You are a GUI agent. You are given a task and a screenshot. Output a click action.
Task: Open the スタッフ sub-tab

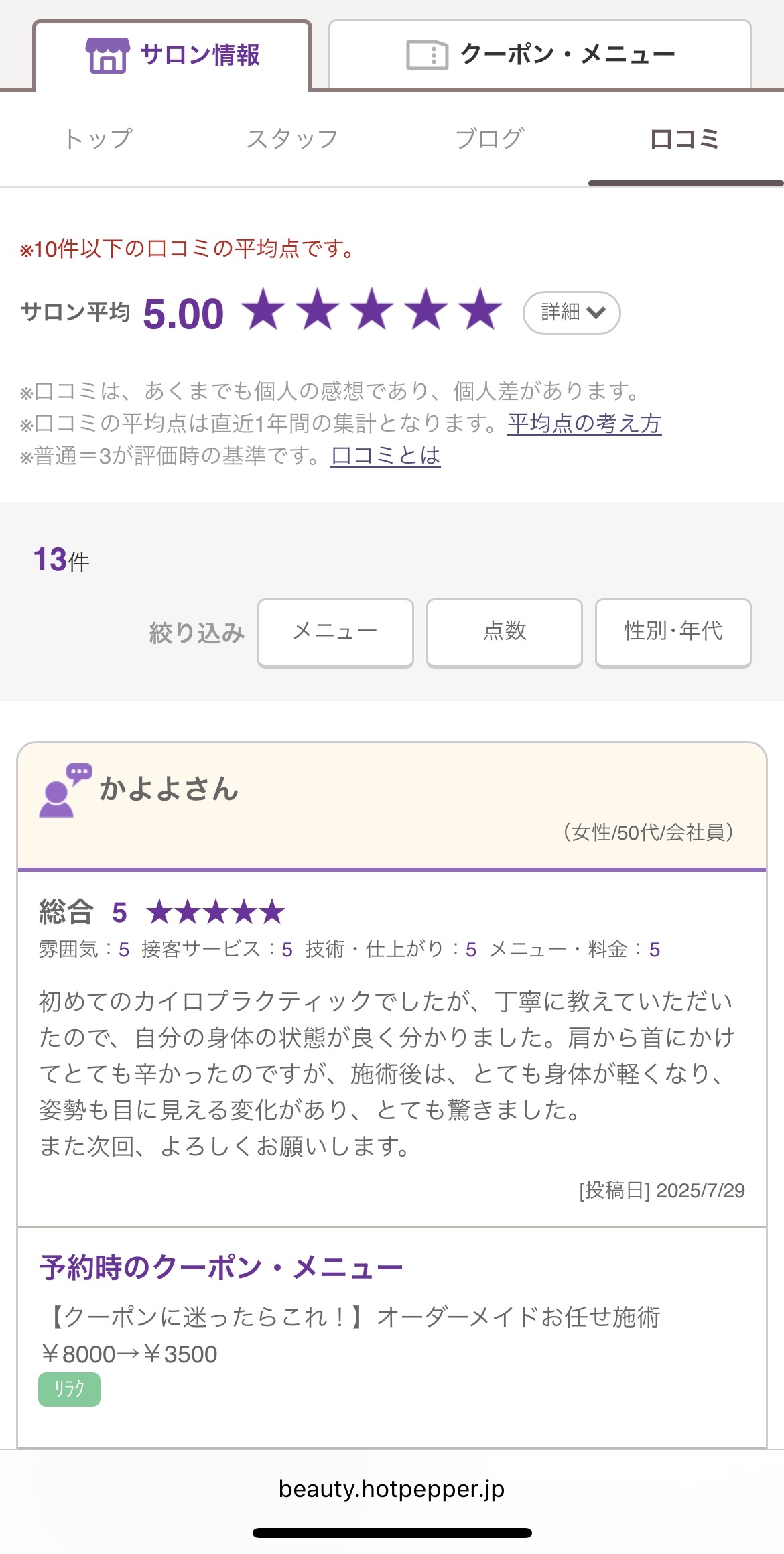click(292, 139)
